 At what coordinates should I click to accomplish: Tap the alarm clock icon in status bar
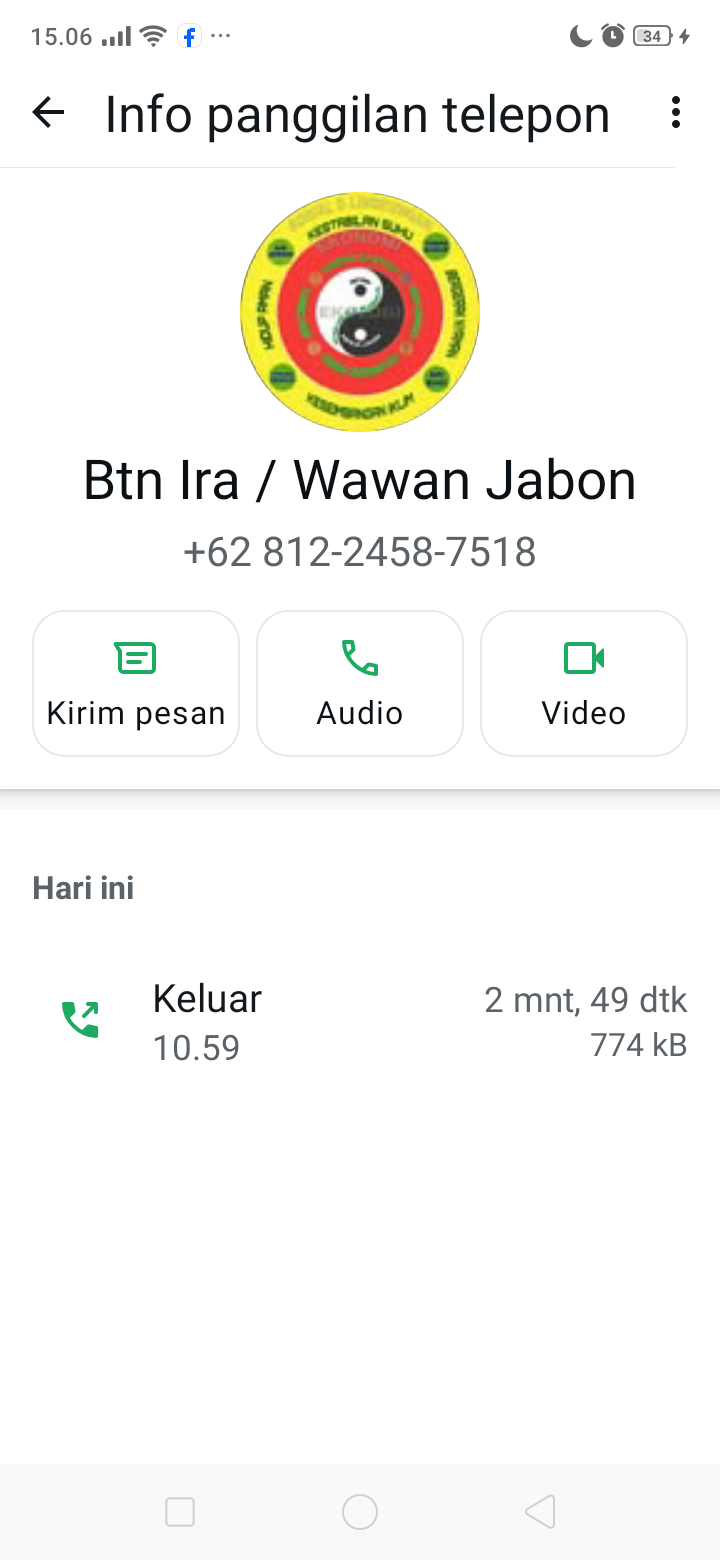(612, 35)
